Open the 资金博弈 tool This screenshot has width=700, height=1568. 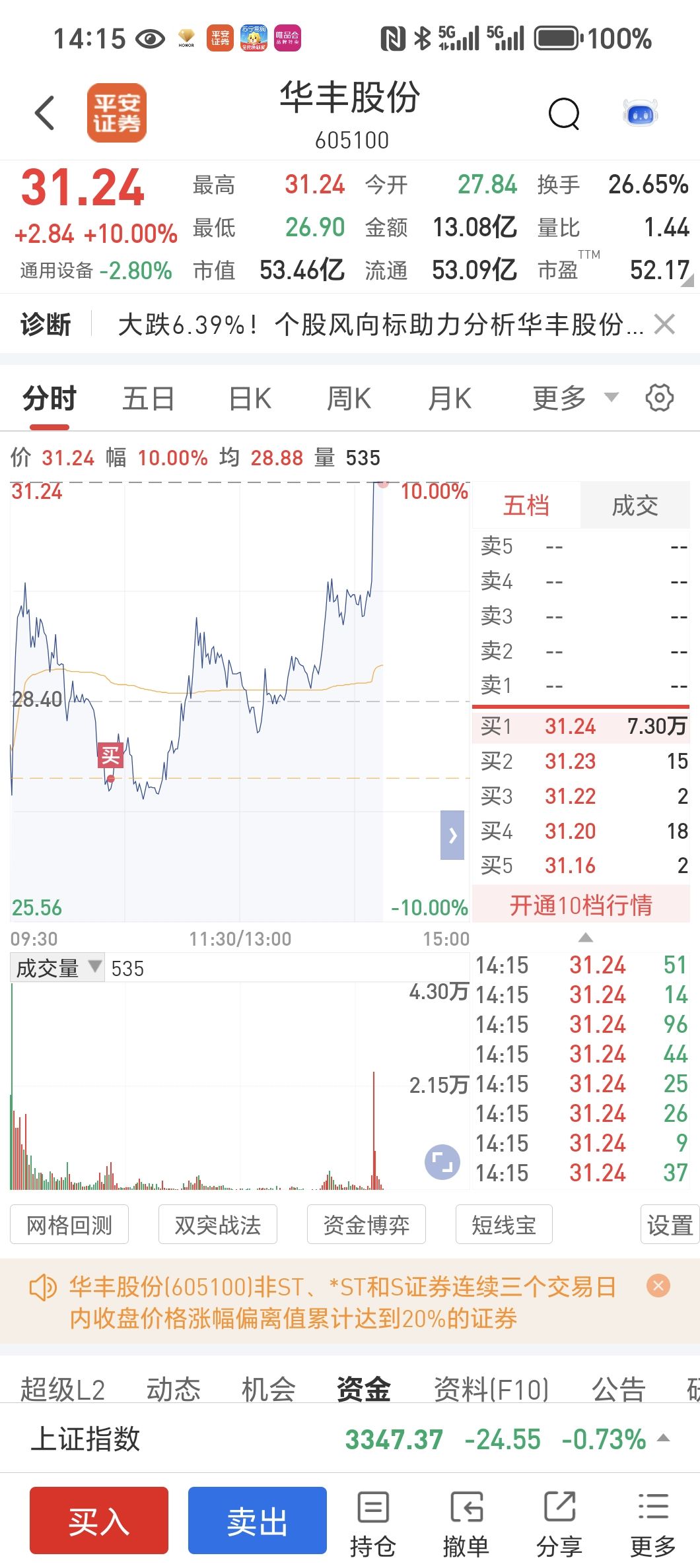tap(367, 1225)
